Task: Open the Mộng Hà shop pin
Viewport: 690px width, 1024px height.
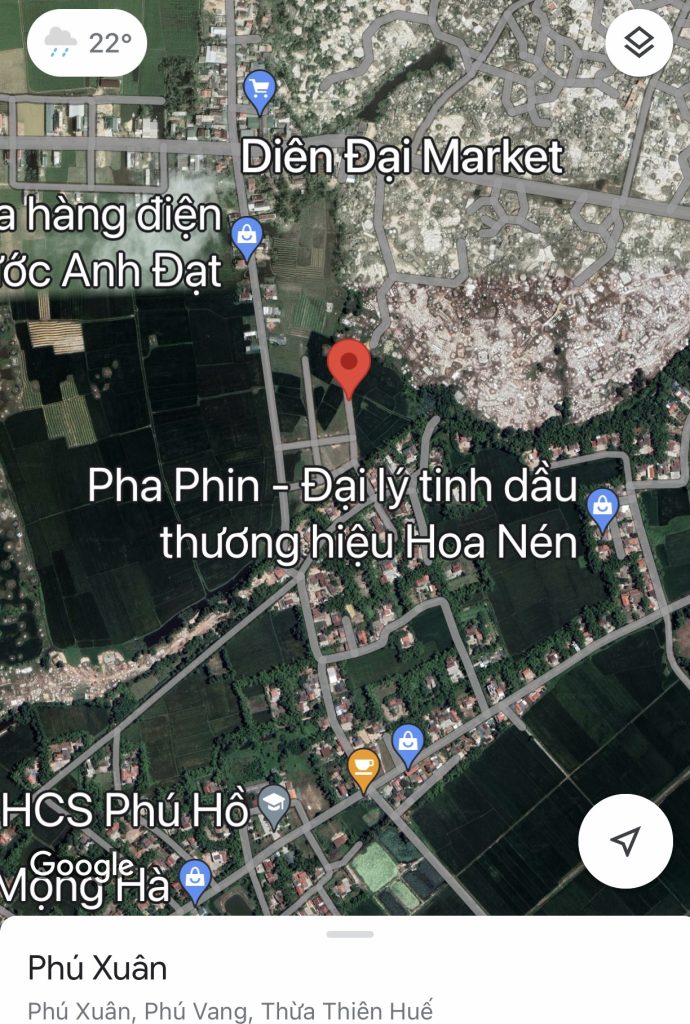Action: pyautogui.click(x=196, y=880)
